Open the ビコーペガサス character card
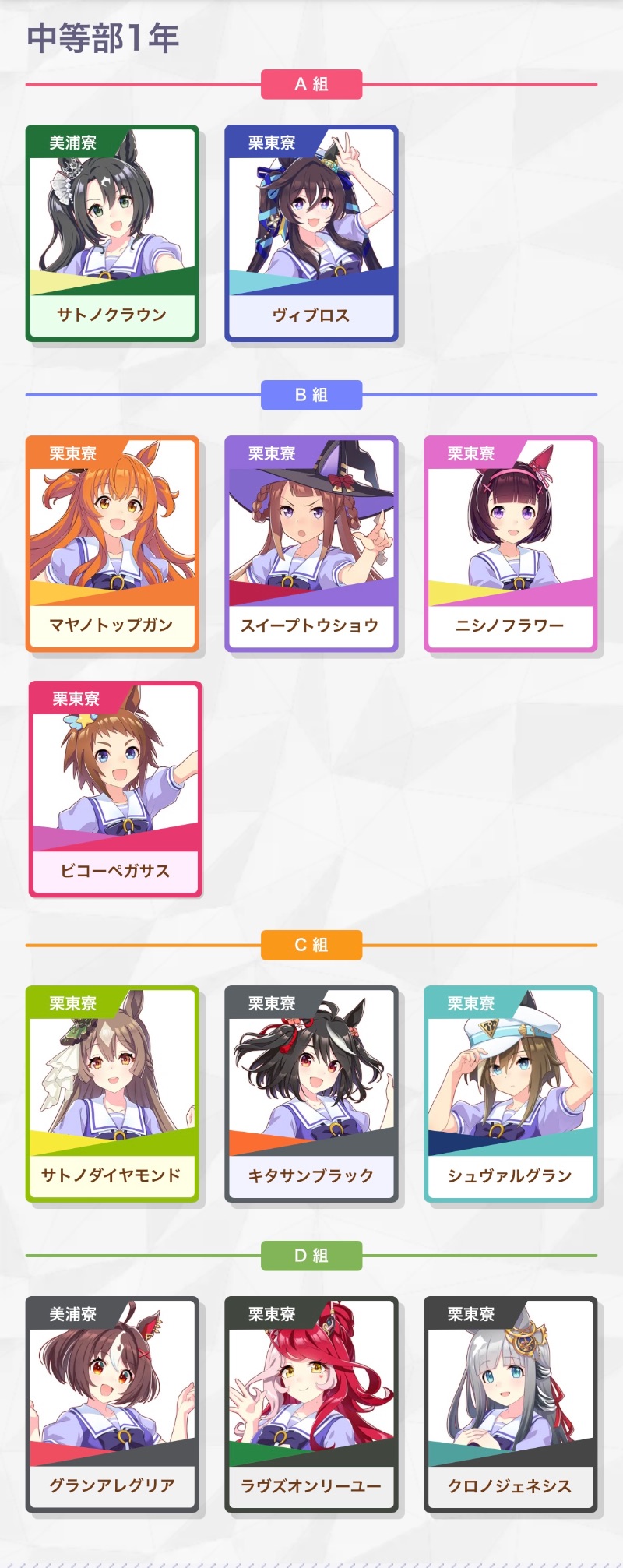The image size is (623, 1568). [115, 789]
